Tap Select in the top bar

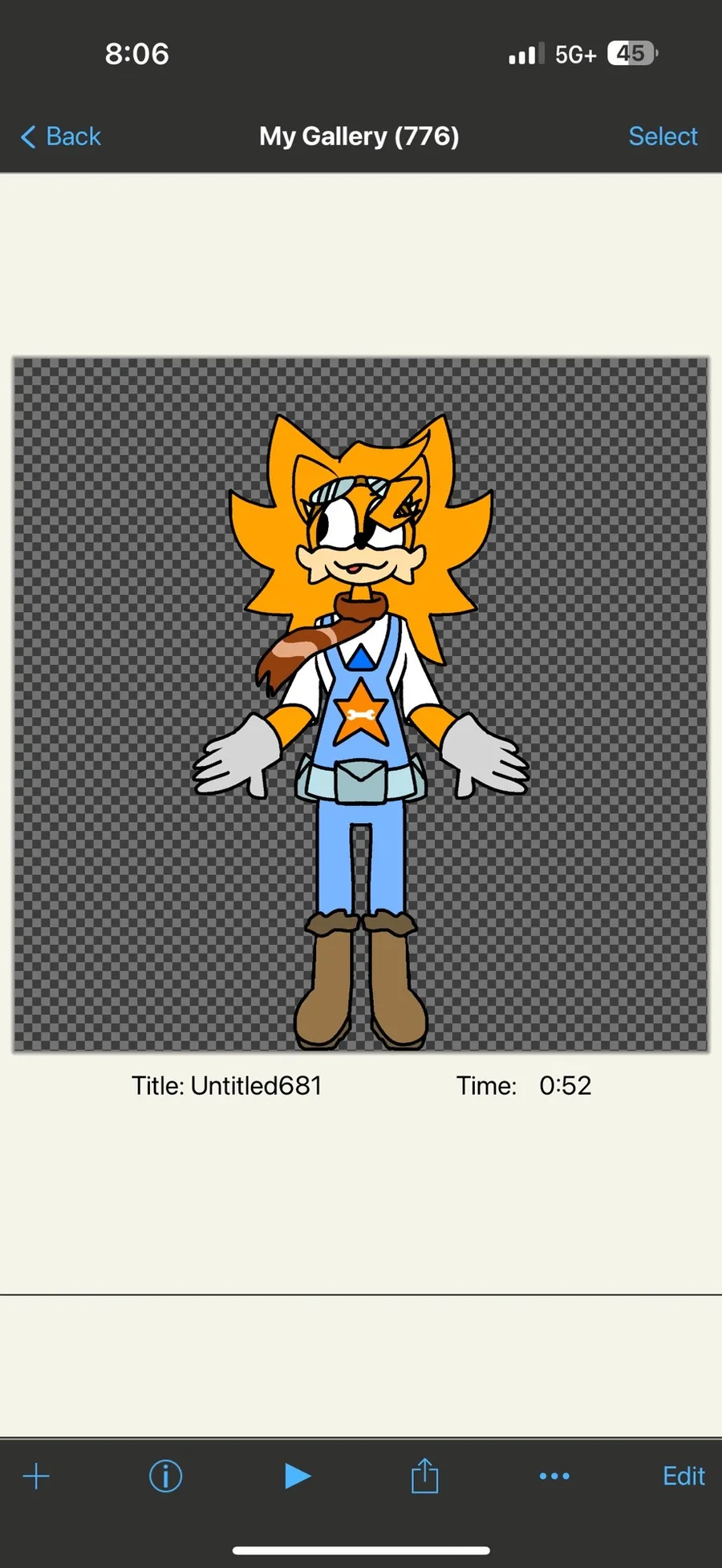(x=663, y=136)
